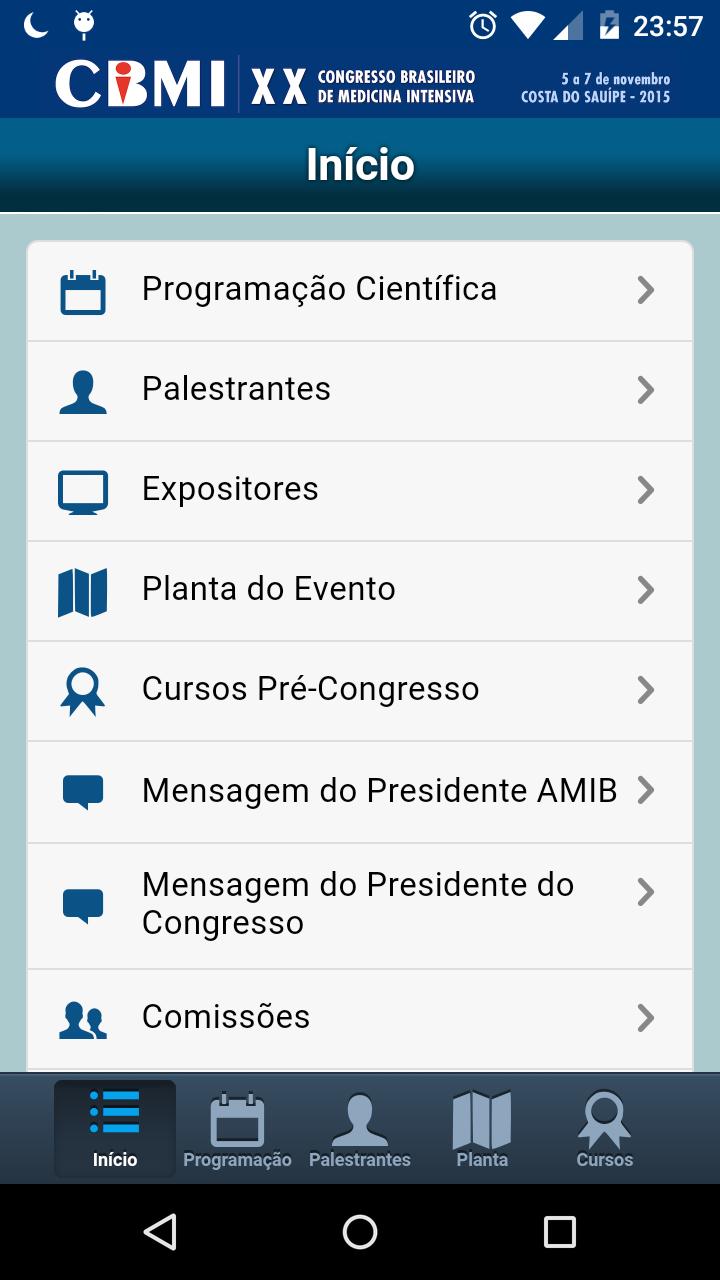Open the Palestrantes tab in bottom bar

tap(360, 1126)
